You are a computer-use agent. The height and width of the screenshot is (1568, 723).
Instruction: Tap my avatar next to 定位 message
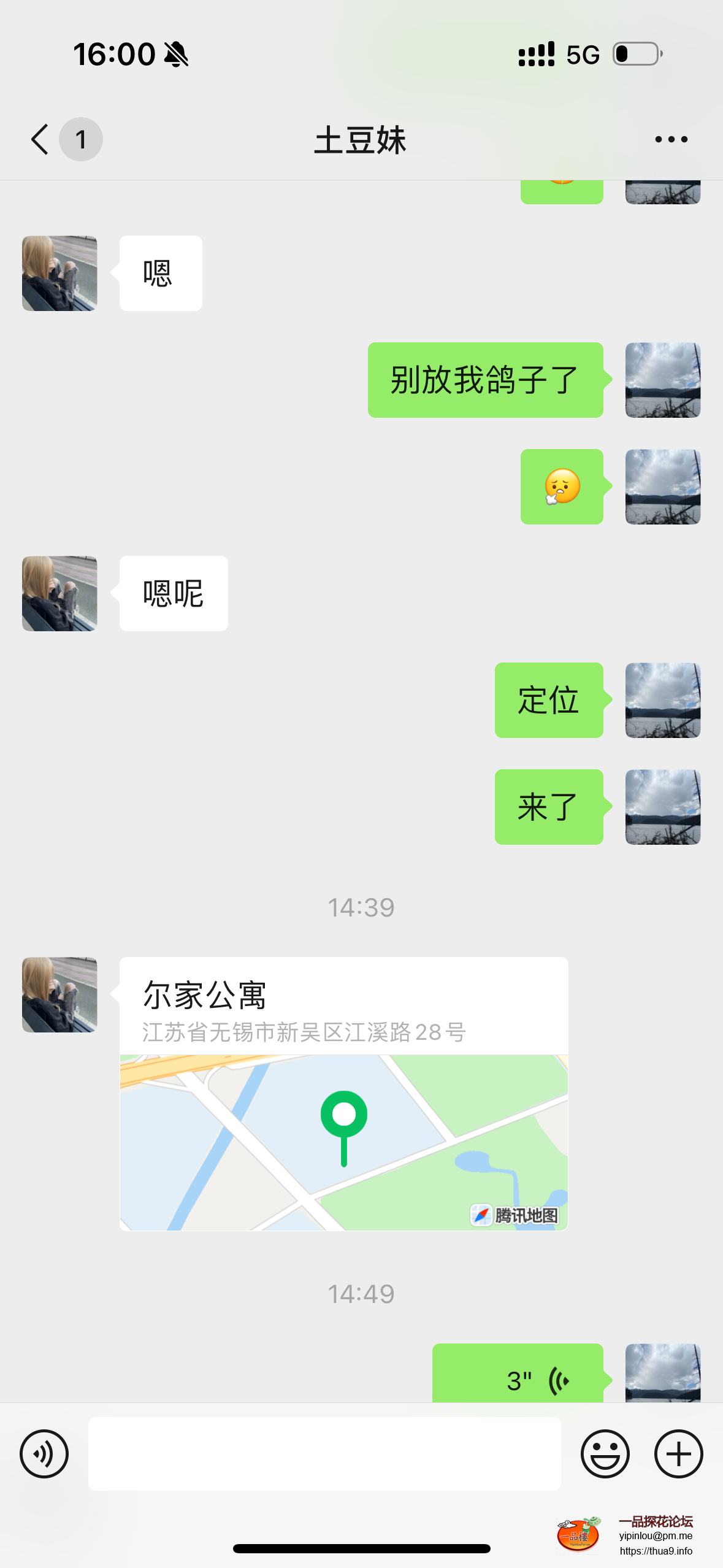tap(662, 700)
